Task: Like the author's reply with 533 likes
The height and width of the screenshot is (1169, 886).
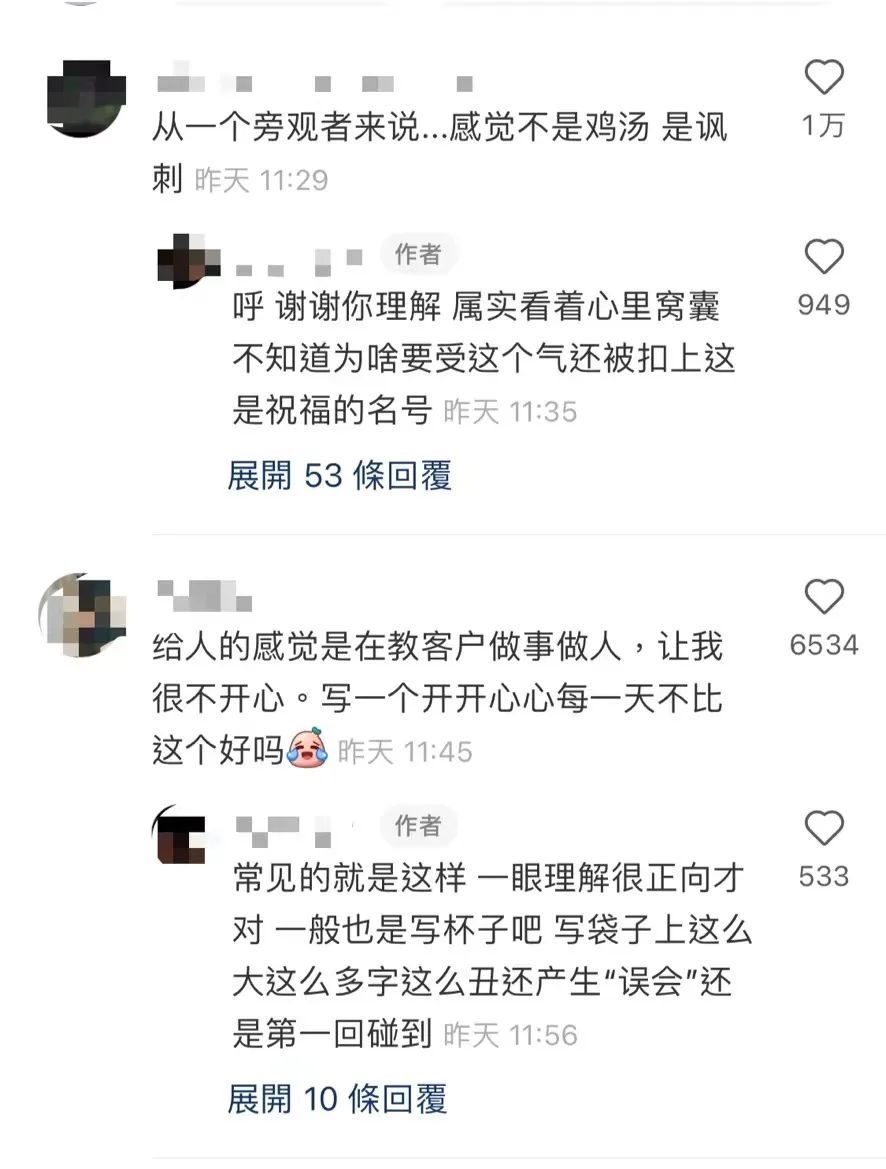Action: 824,829
